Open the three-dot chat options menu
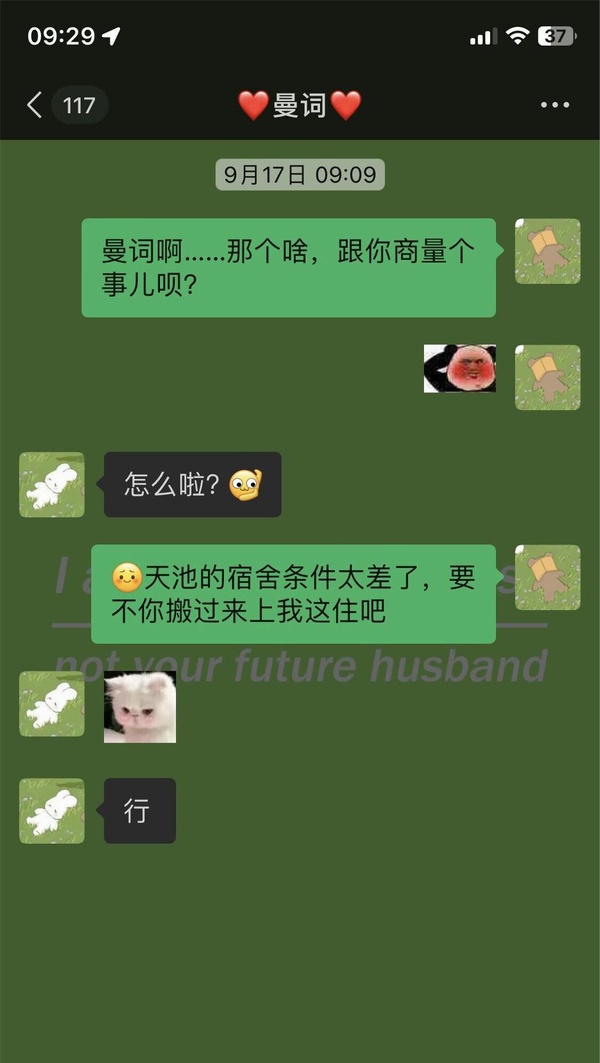The width and height of the screenshot is (600, 1063). pos(554,105)
